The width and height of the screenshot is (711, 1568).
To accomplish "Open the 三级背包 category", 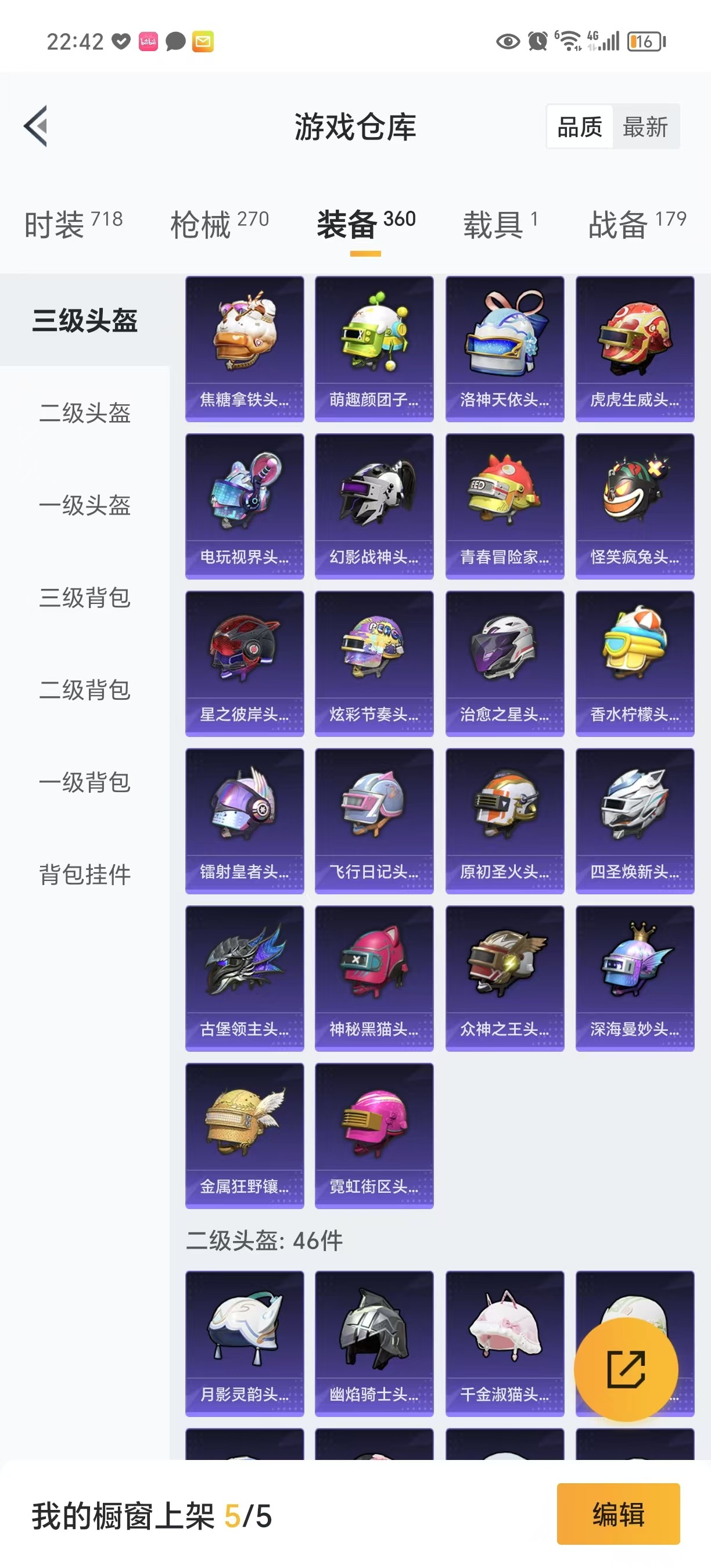I will (x=85, y=598).
